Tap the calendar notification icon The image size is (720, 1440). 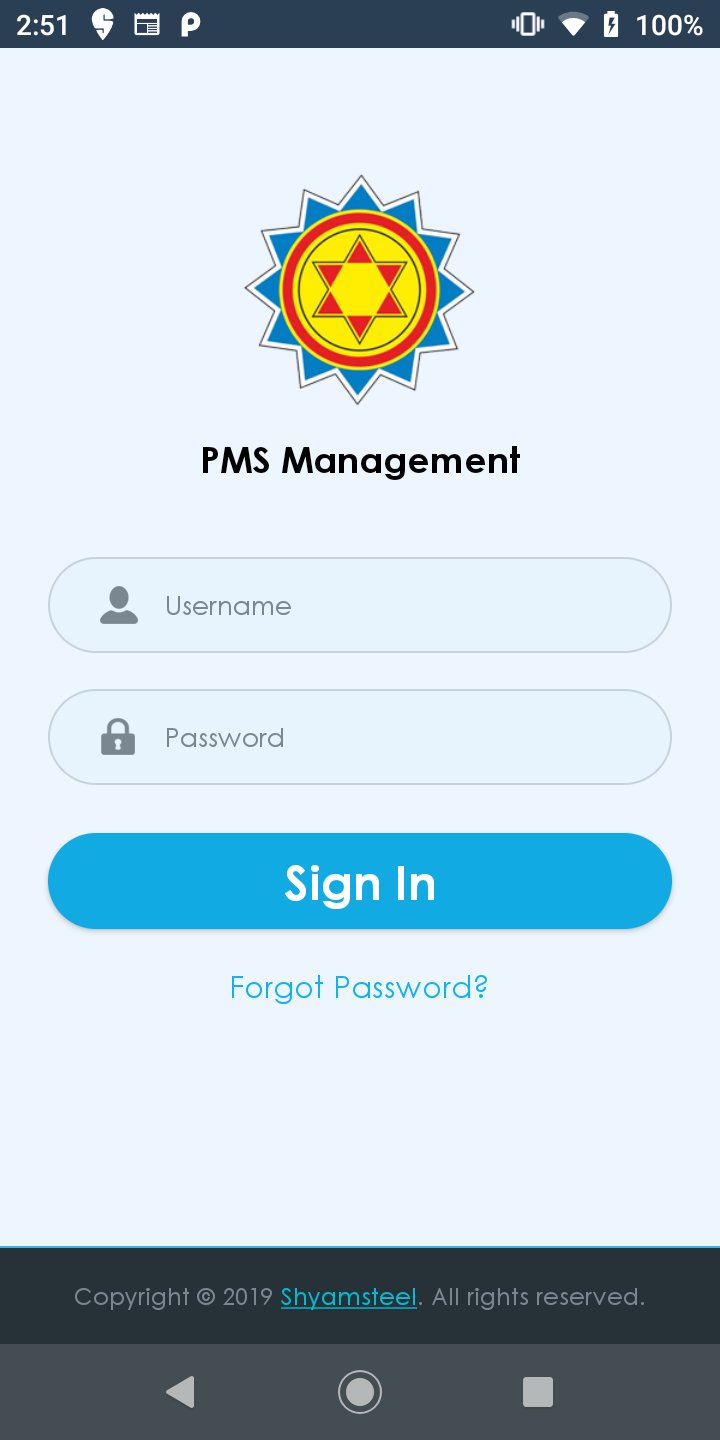[148, 25]
